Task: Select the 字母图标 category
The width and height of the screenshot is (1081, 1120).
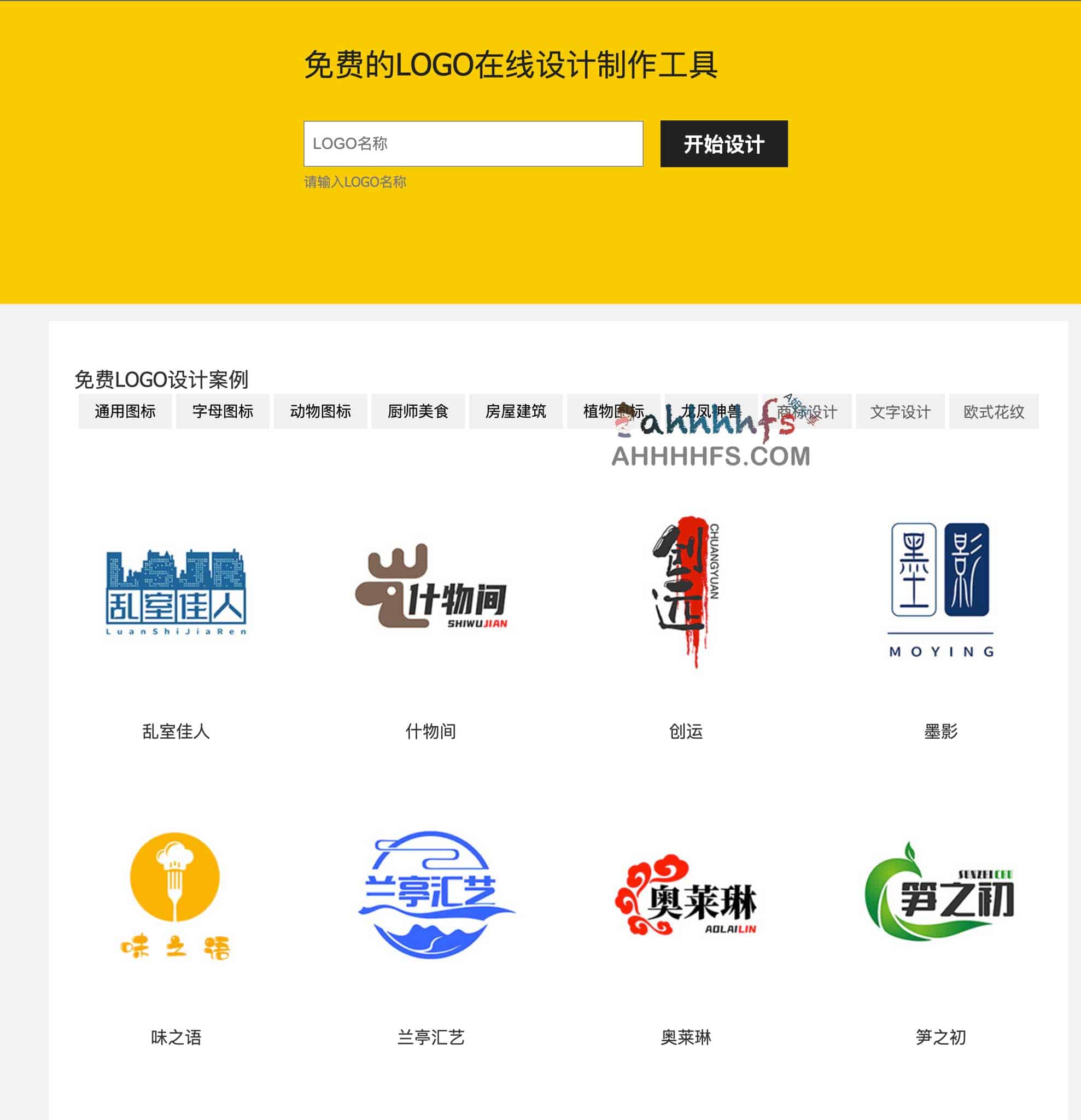Action: click(222, 411)
